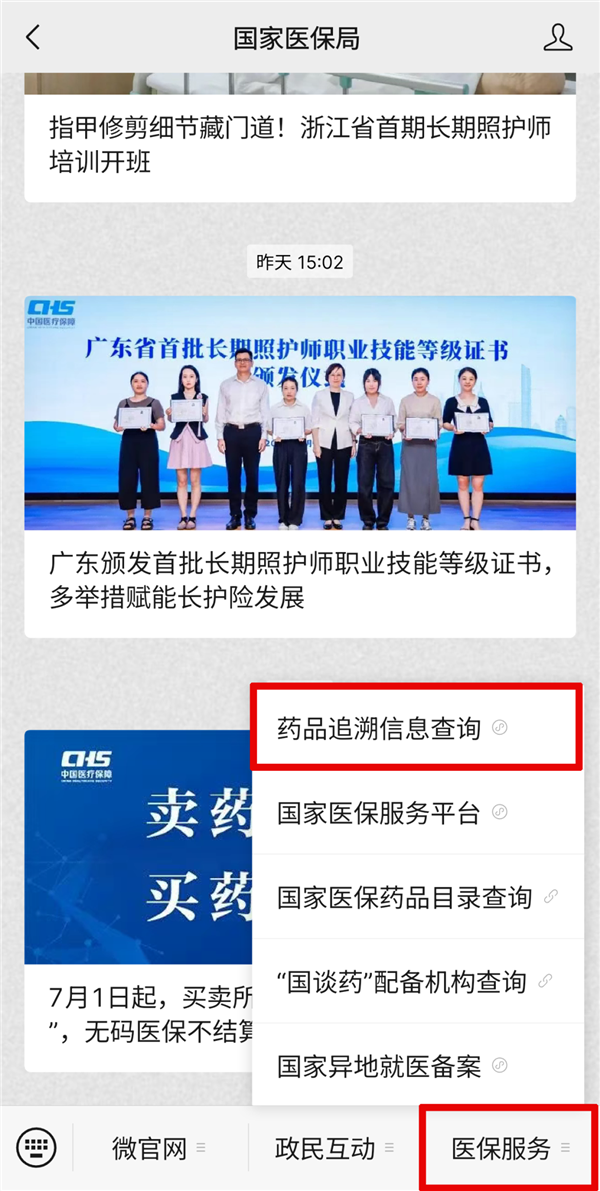Image resolution: width=600 pixels, height=1191 pixels.
Task: Switch to keyboard input mode
Action: [37, 1147]
